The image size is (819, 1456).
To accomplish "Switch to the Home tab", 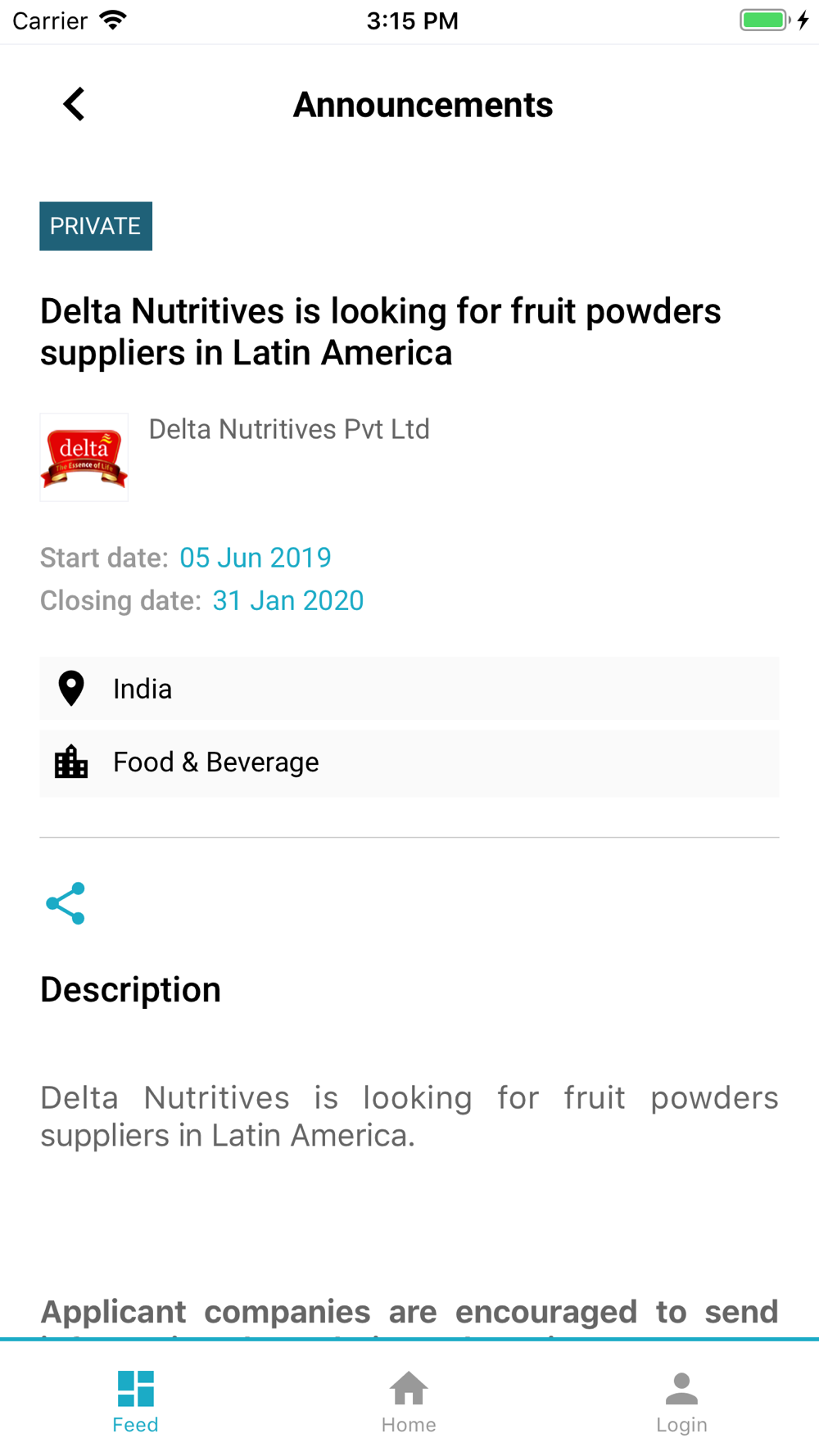I will (x=409, y=1401).
